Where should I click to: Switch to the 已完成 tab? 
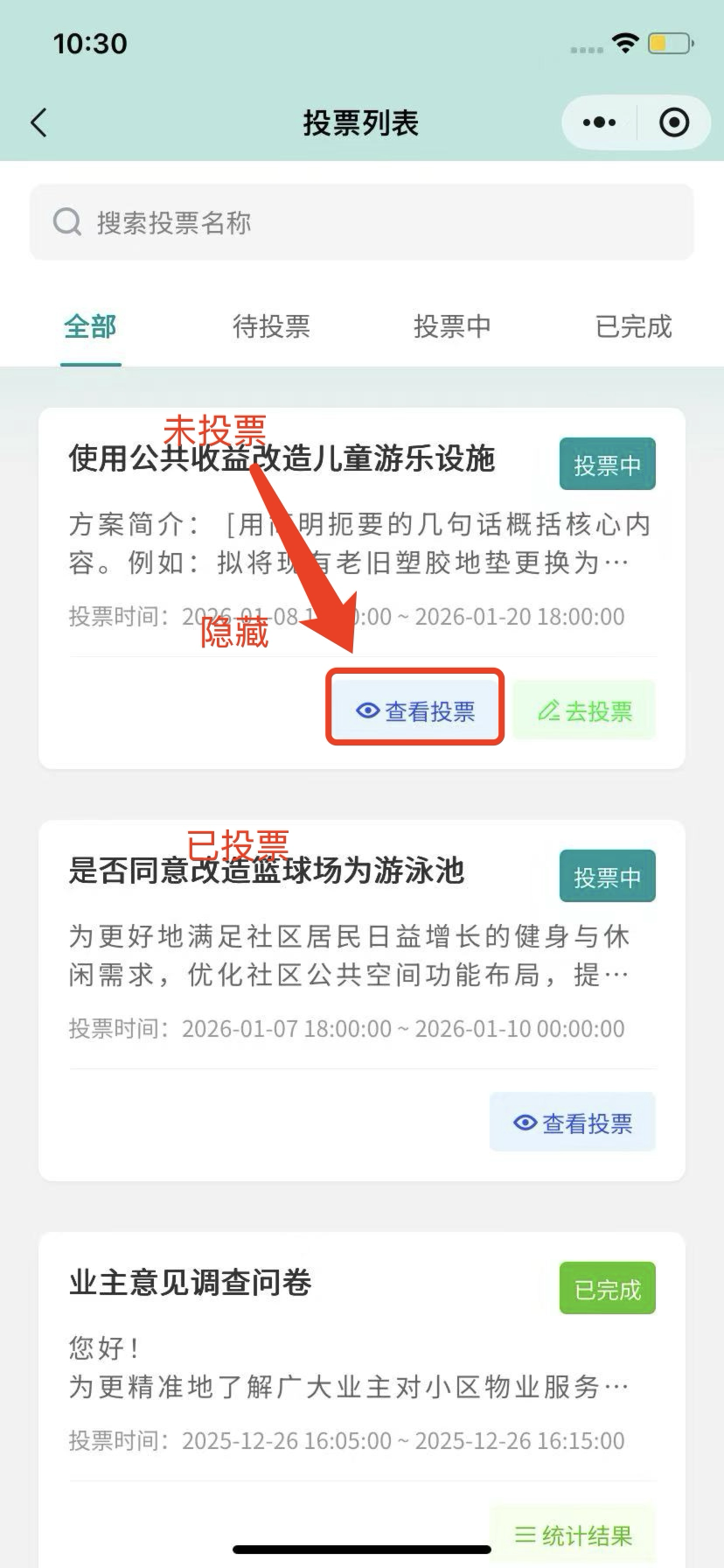(x=631, y=326)
